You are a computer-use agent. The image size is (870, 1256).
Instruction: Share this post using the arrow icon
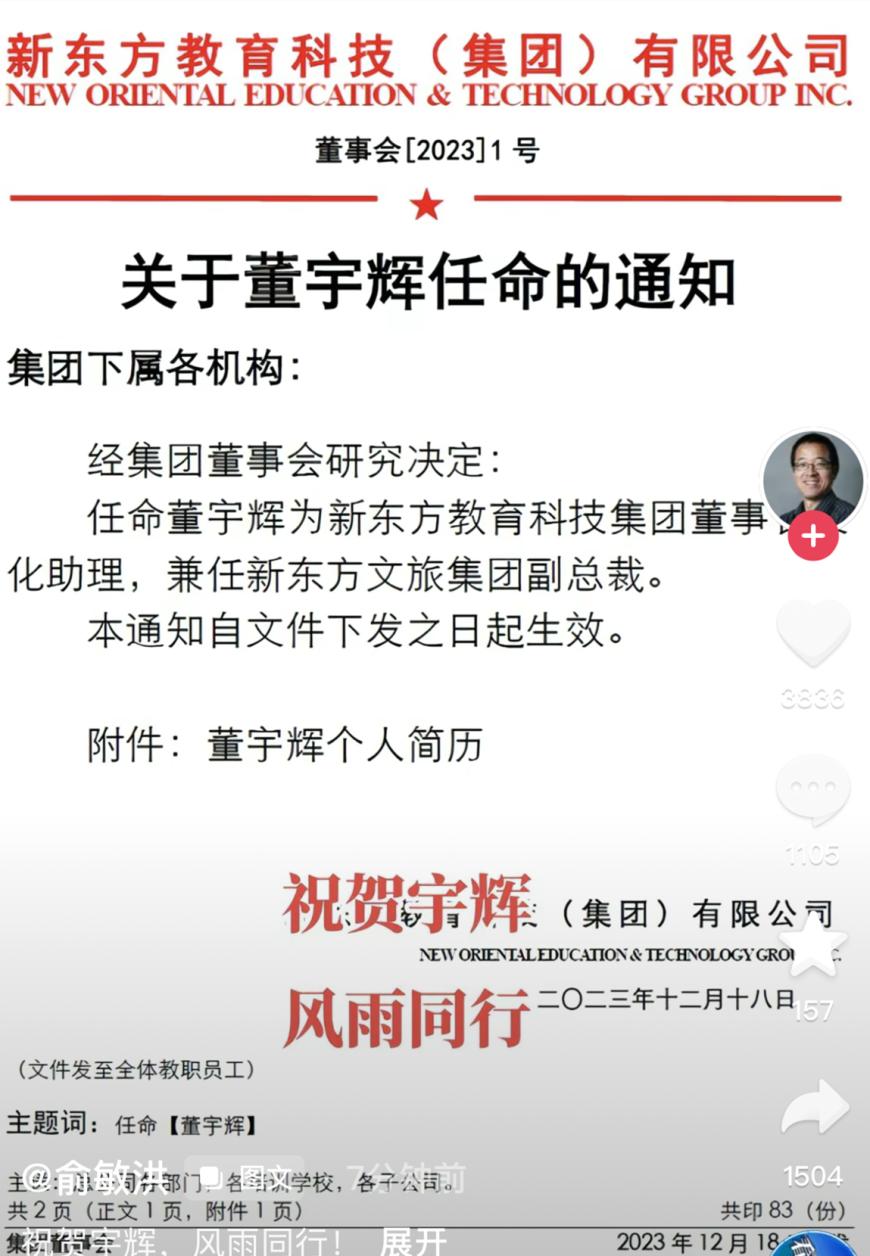813,1108
